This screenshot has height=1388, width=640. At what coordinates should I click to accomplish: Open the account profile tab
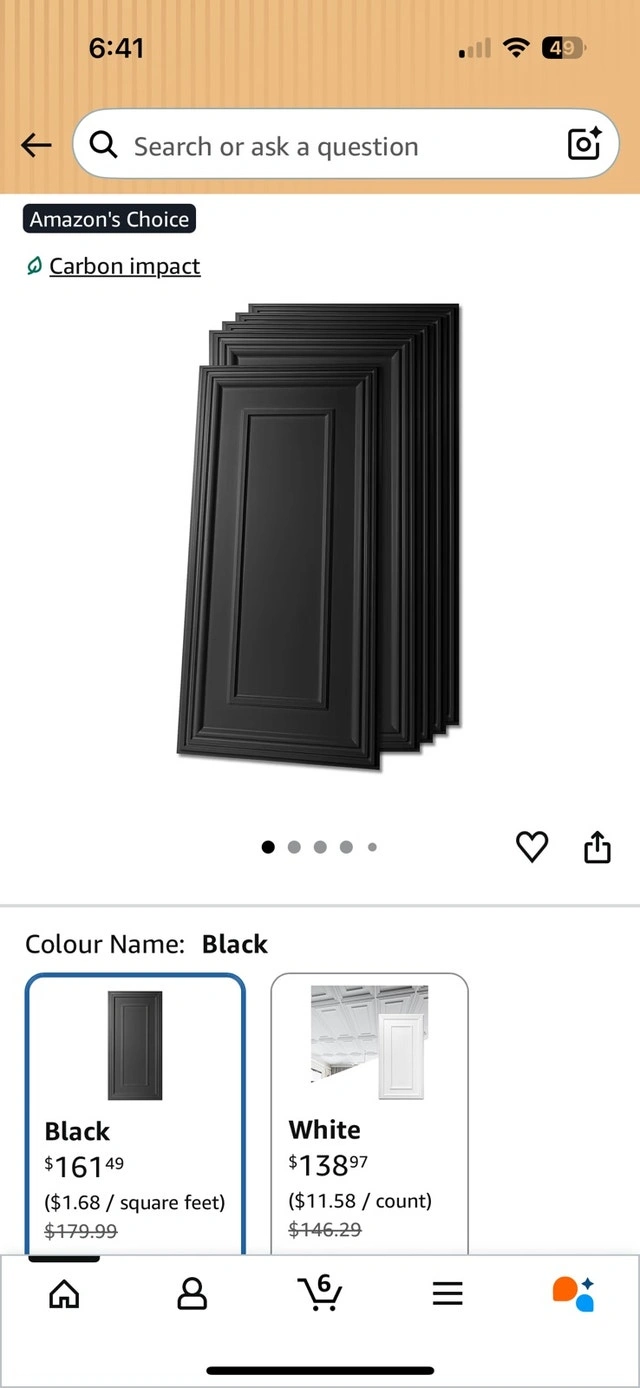(x=192, y=1294)
